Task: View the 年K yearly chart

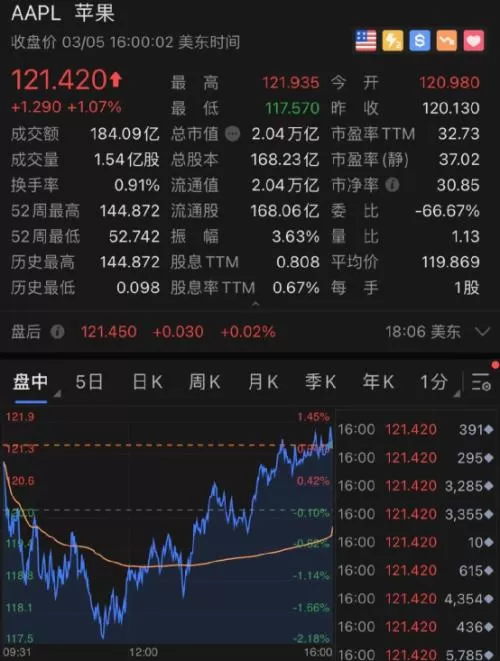Action: pyautogui.click(x=378, y=382)
